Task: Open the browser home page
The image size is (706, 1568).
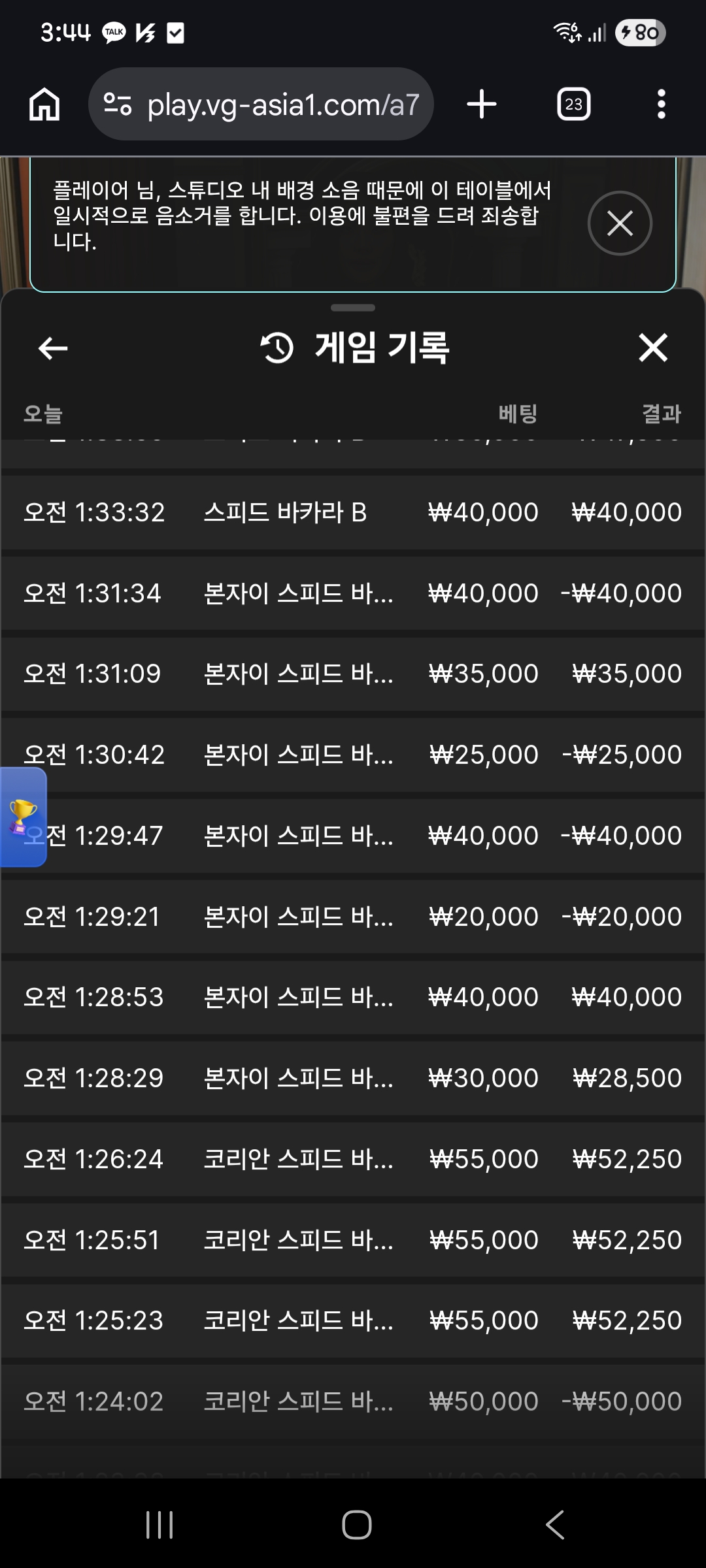Action: [44, 105]
